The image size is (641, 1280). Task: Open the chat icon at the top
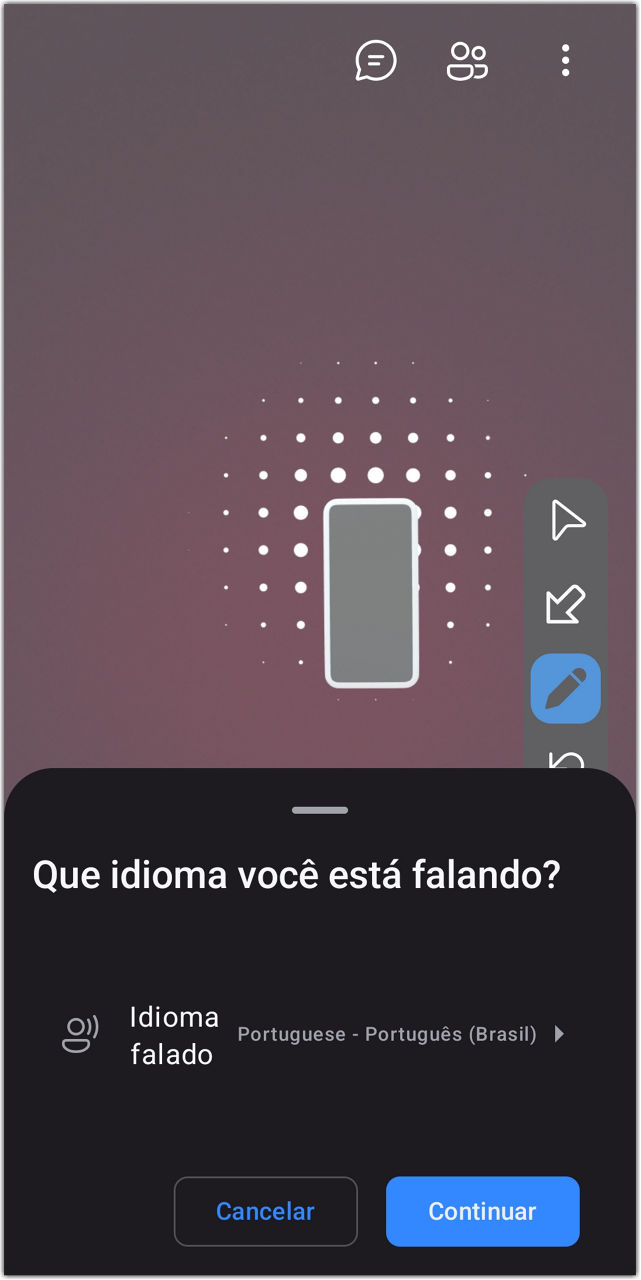click(376, 61)
